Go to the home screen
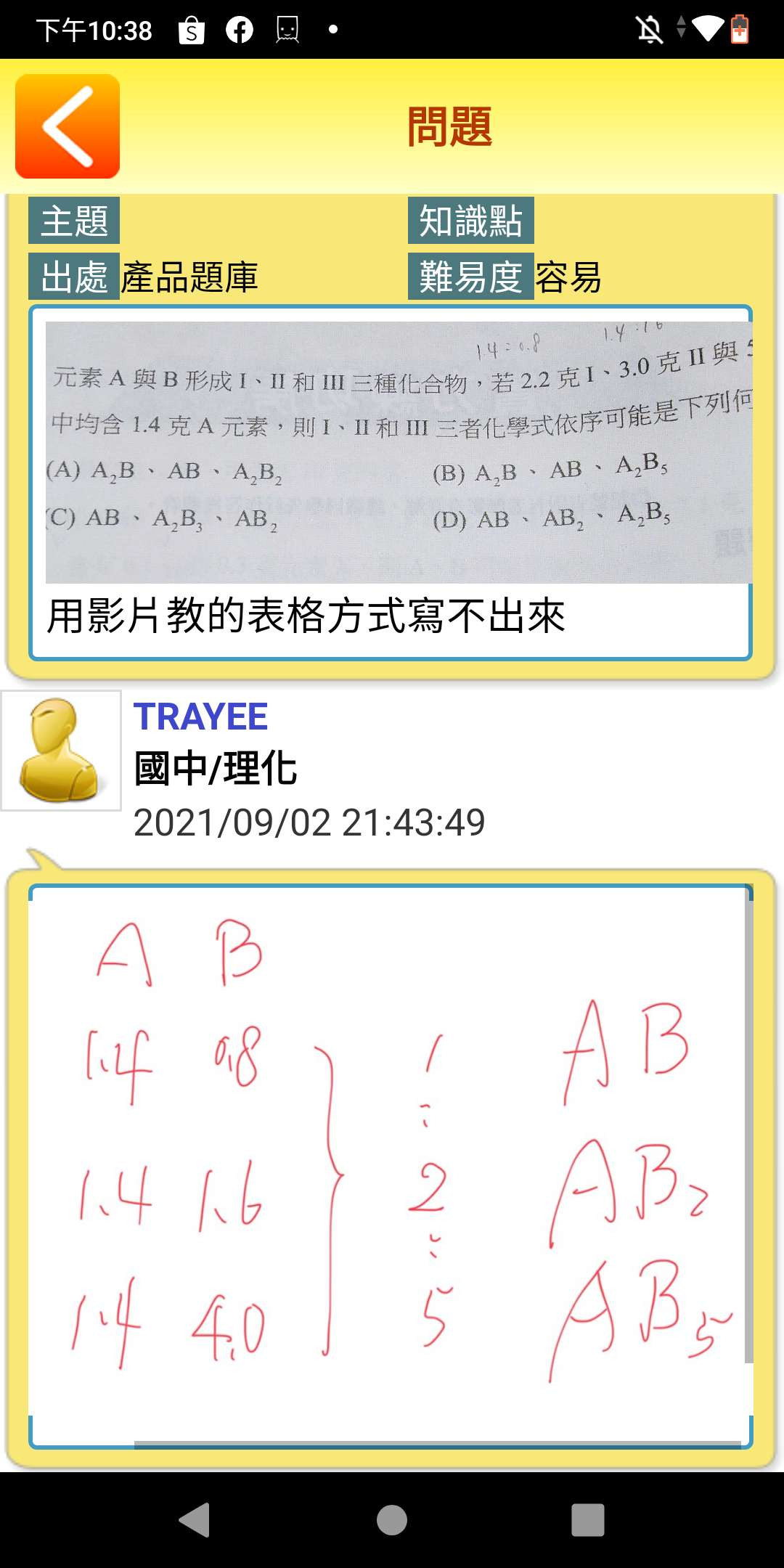The width and height of the screenshot is (784, 1568). pos(392,1519)
